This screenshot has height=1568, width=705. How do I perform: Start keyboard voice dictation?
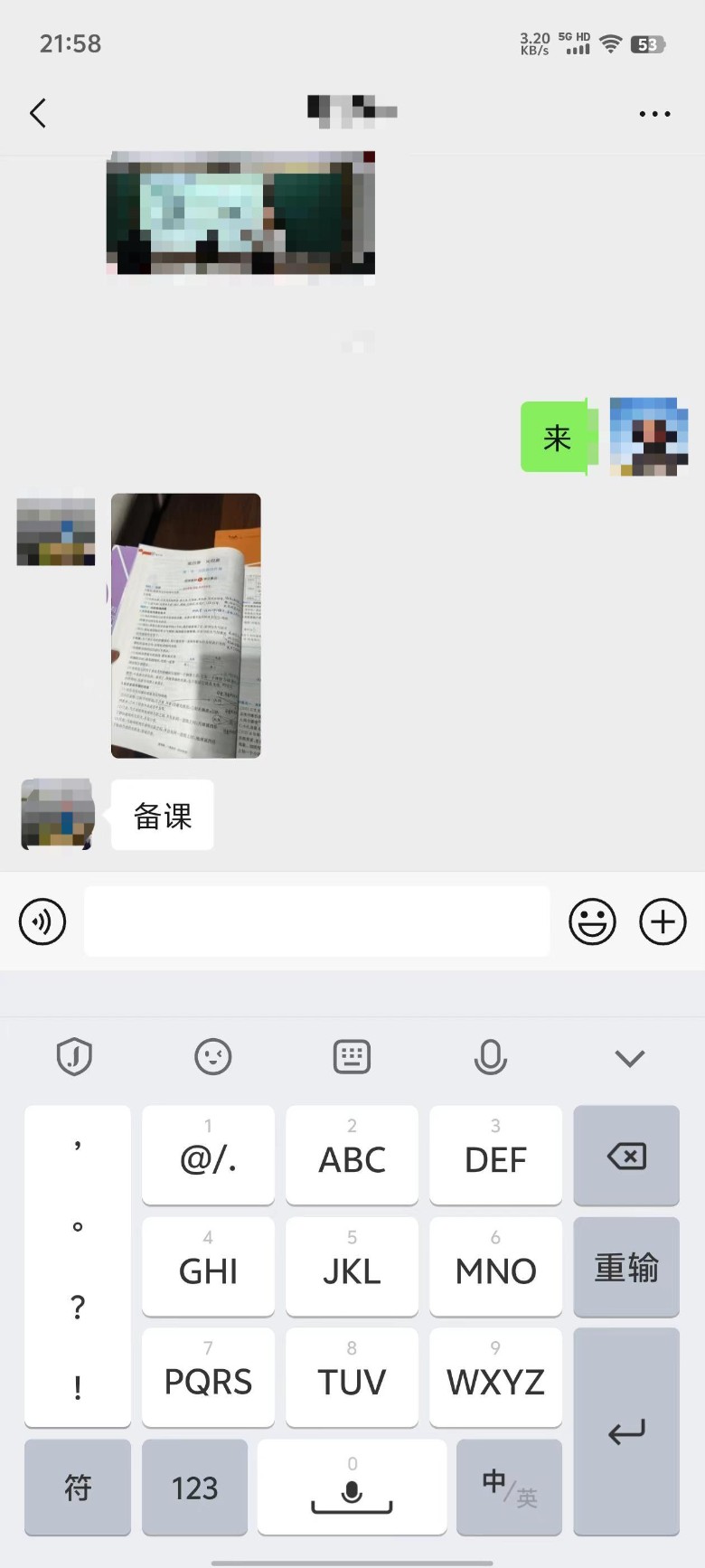point(490,1056)
